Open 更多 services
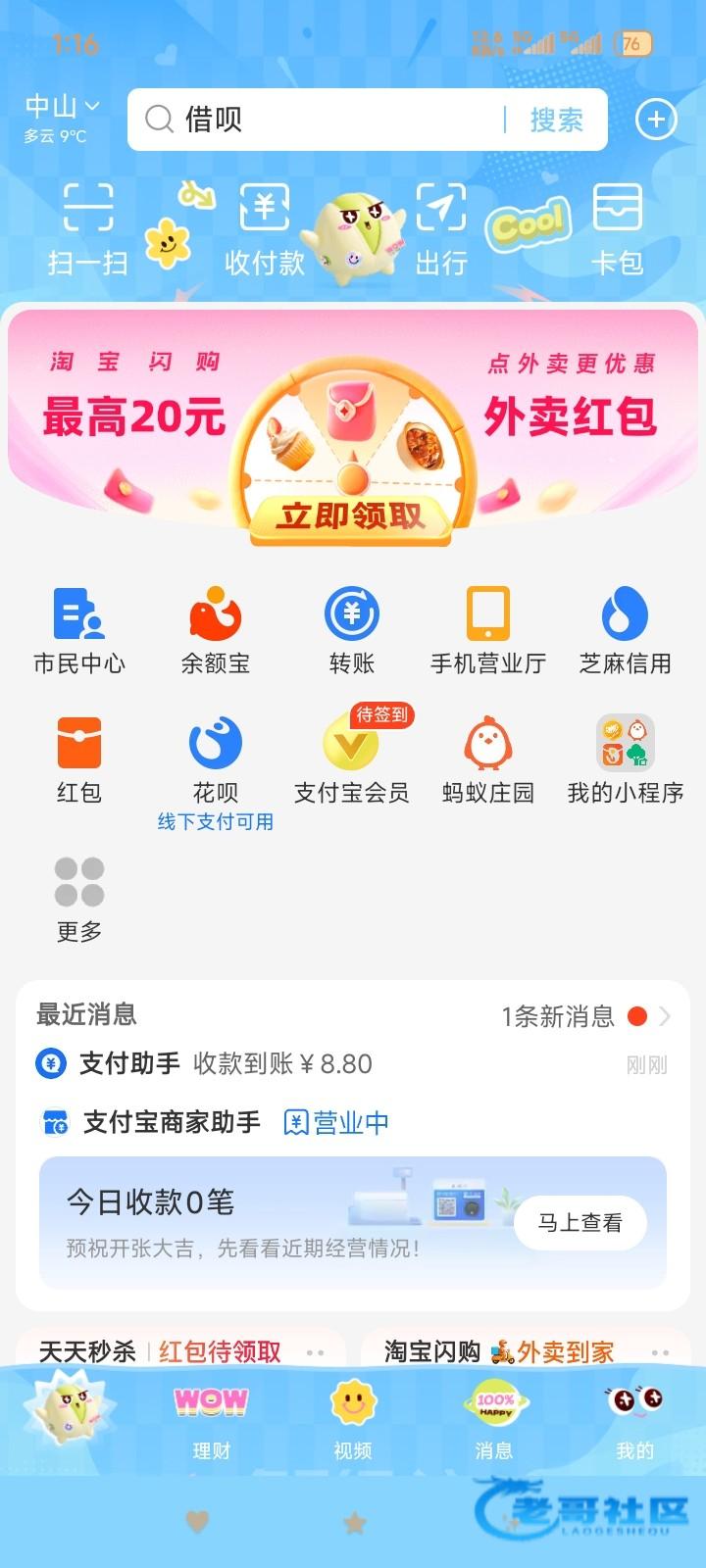Viewport: 706px width, 1568px height. click(79, 899)
